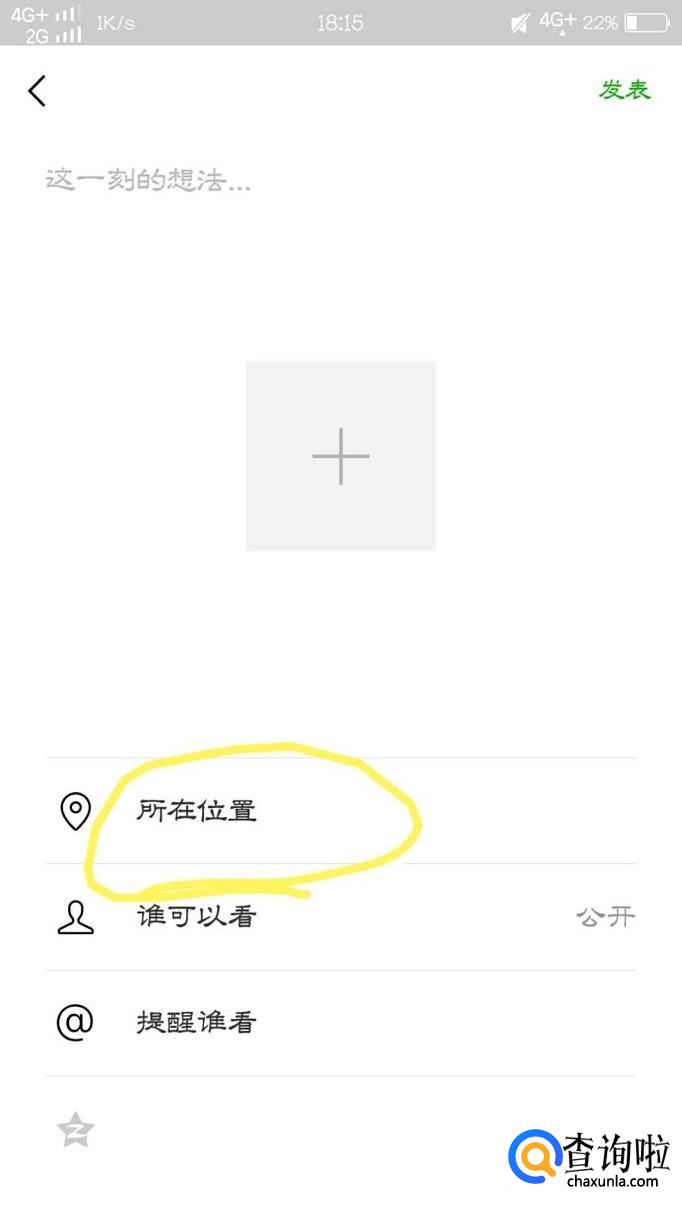Open 谁可以看 visibility settings
This screenshot has height=1212, width=682.
pyautogui.click(x=340, y=916)
